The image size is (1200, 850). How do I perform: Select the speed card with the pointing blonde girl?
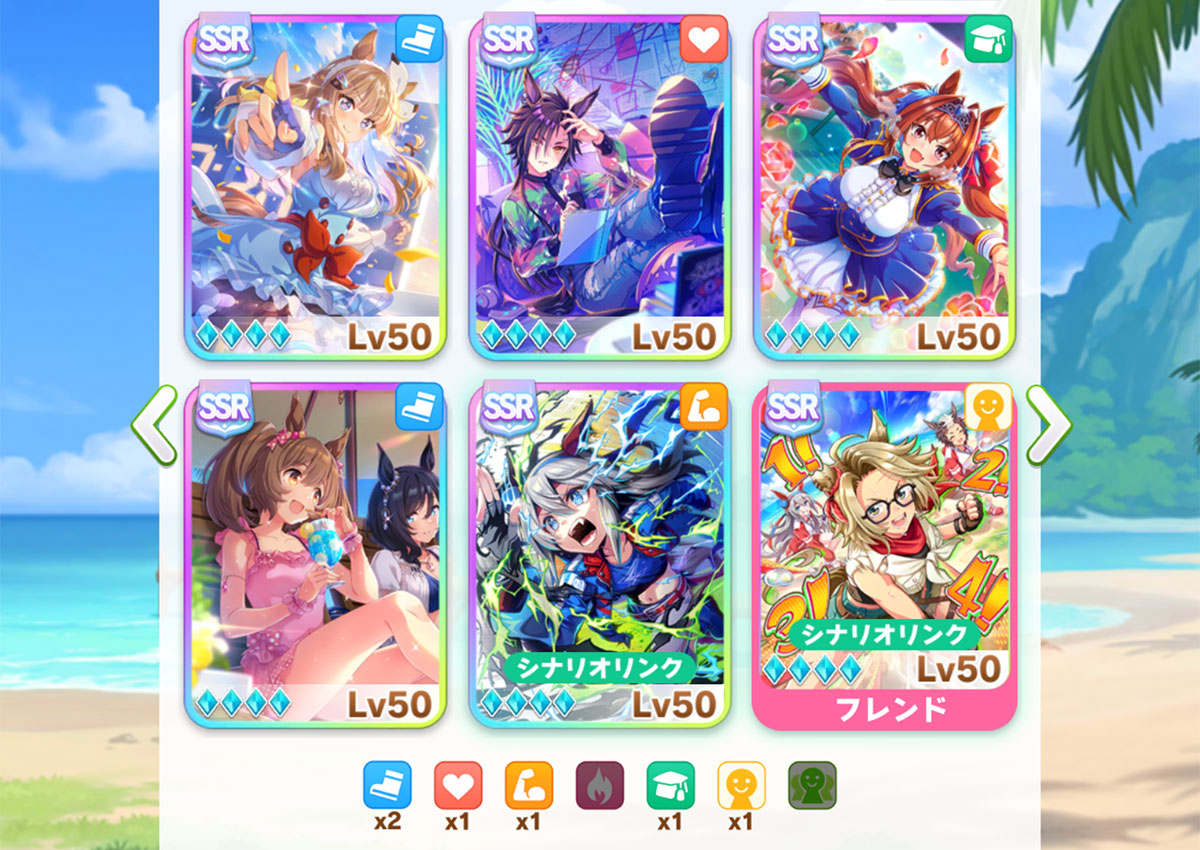tap(315, 185)
